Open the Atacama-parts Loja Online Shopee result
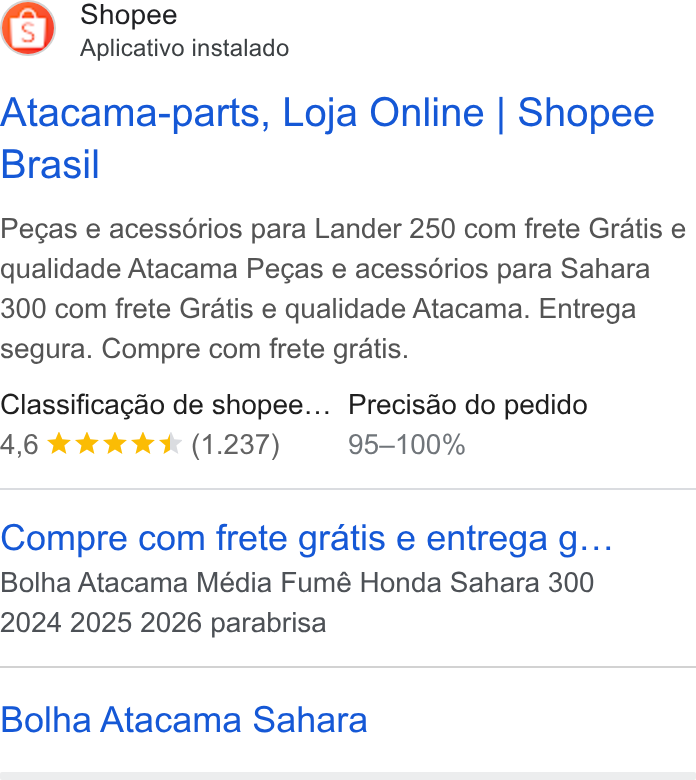This screenshot has height=780, width=696. pyautogui.click(x=327, y=138)
